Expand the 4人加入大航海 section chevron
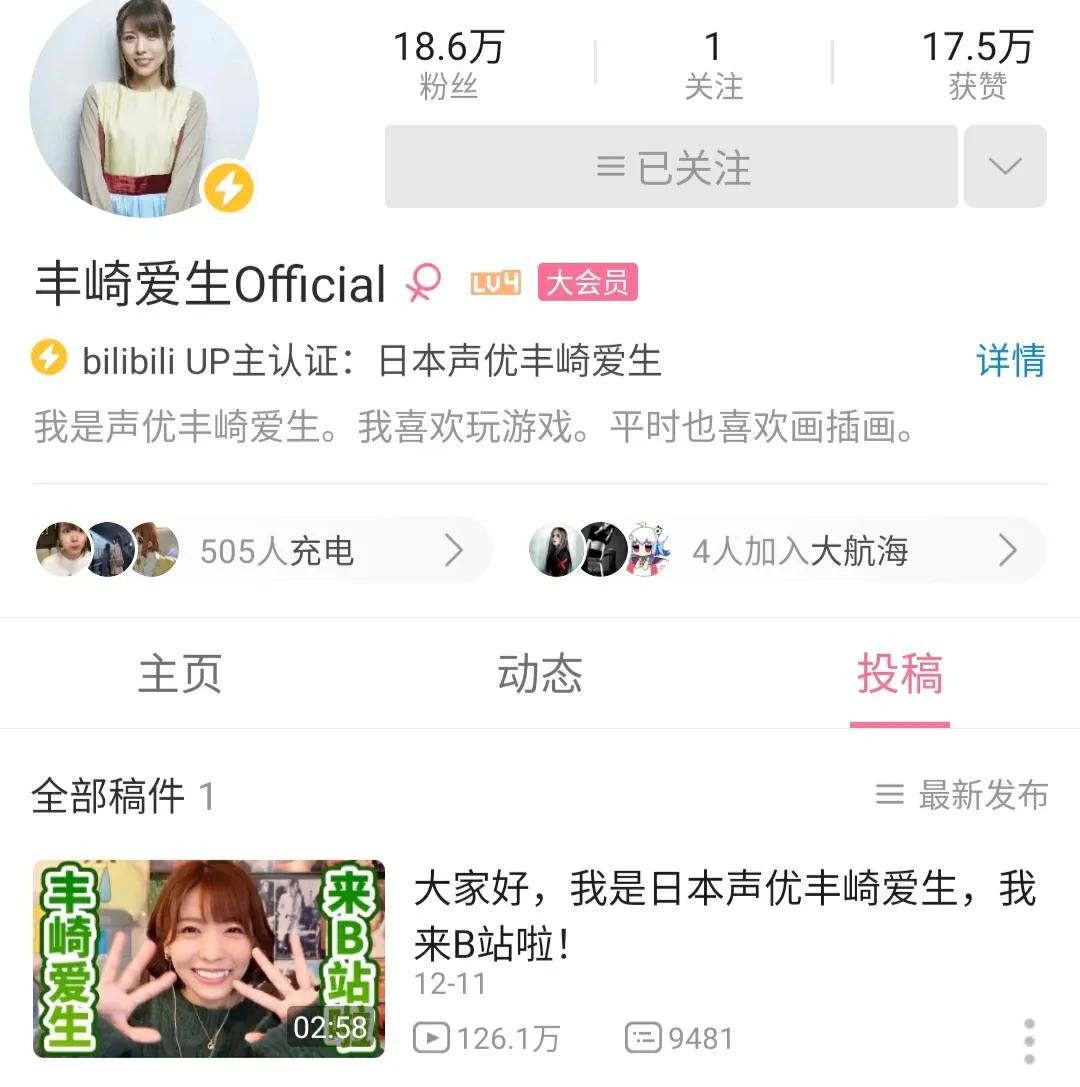Image resolution: width=1080 pixels, height=1087 pixels. point(1008,549)
